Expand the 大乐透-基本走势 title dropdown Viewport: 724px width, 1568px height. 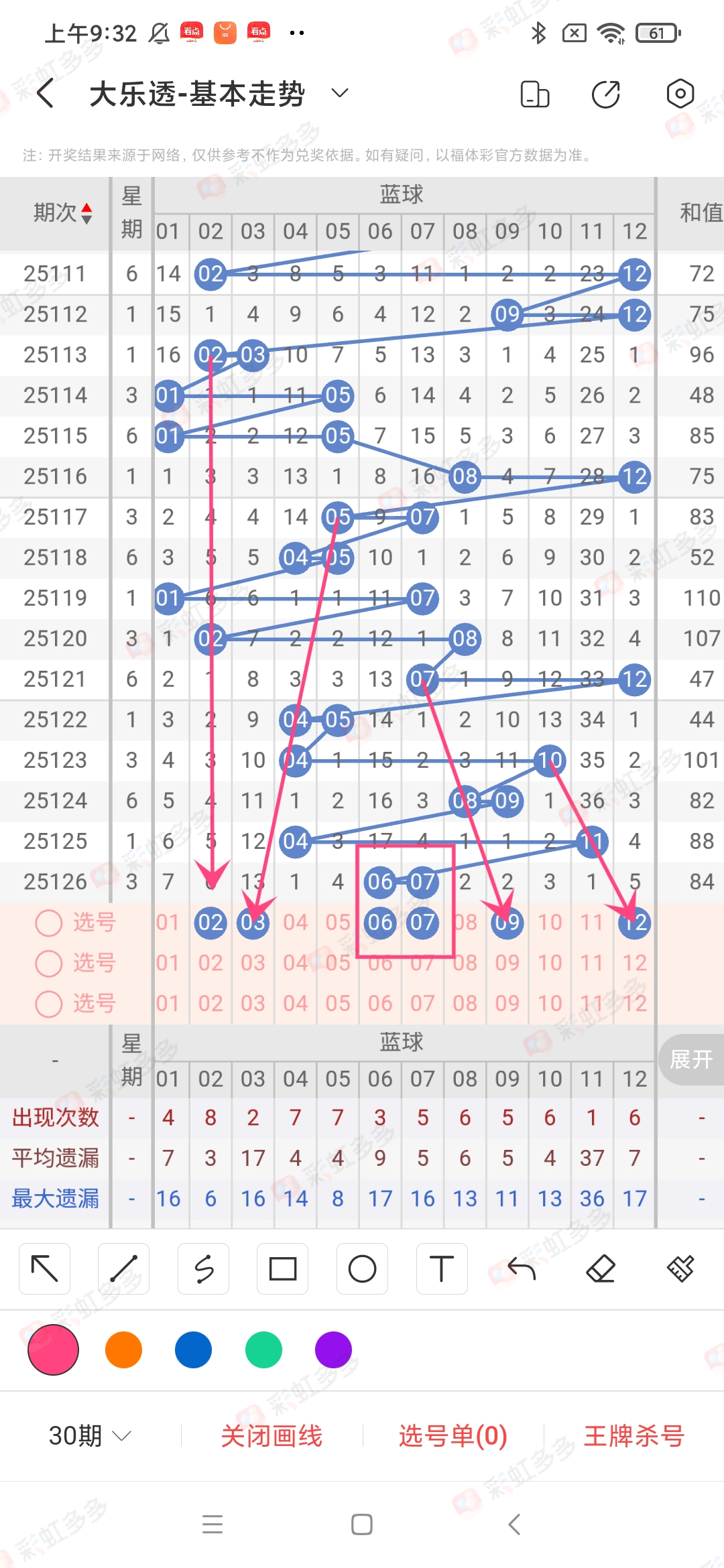(339, 94)
